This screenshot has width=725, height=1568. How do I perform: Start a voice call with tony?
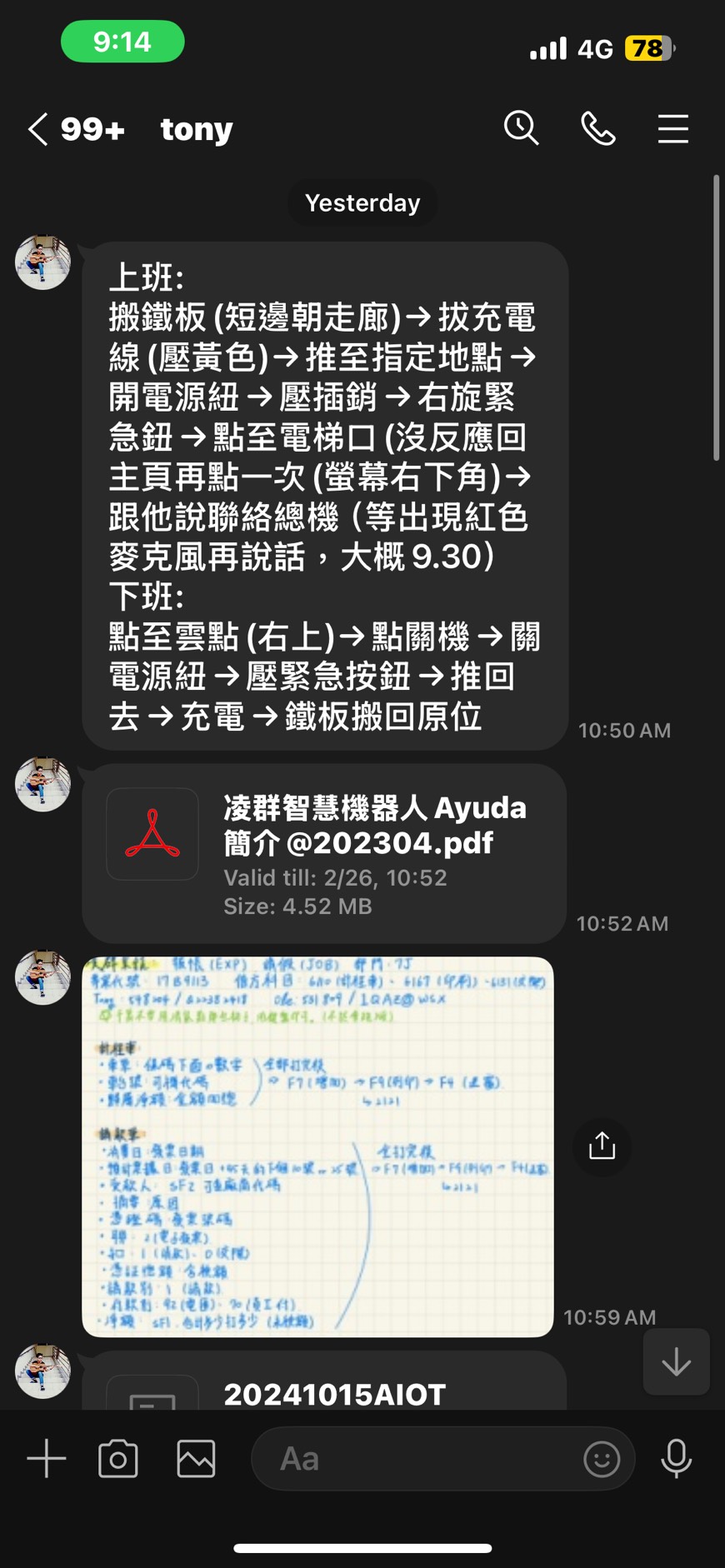[598, 129]
